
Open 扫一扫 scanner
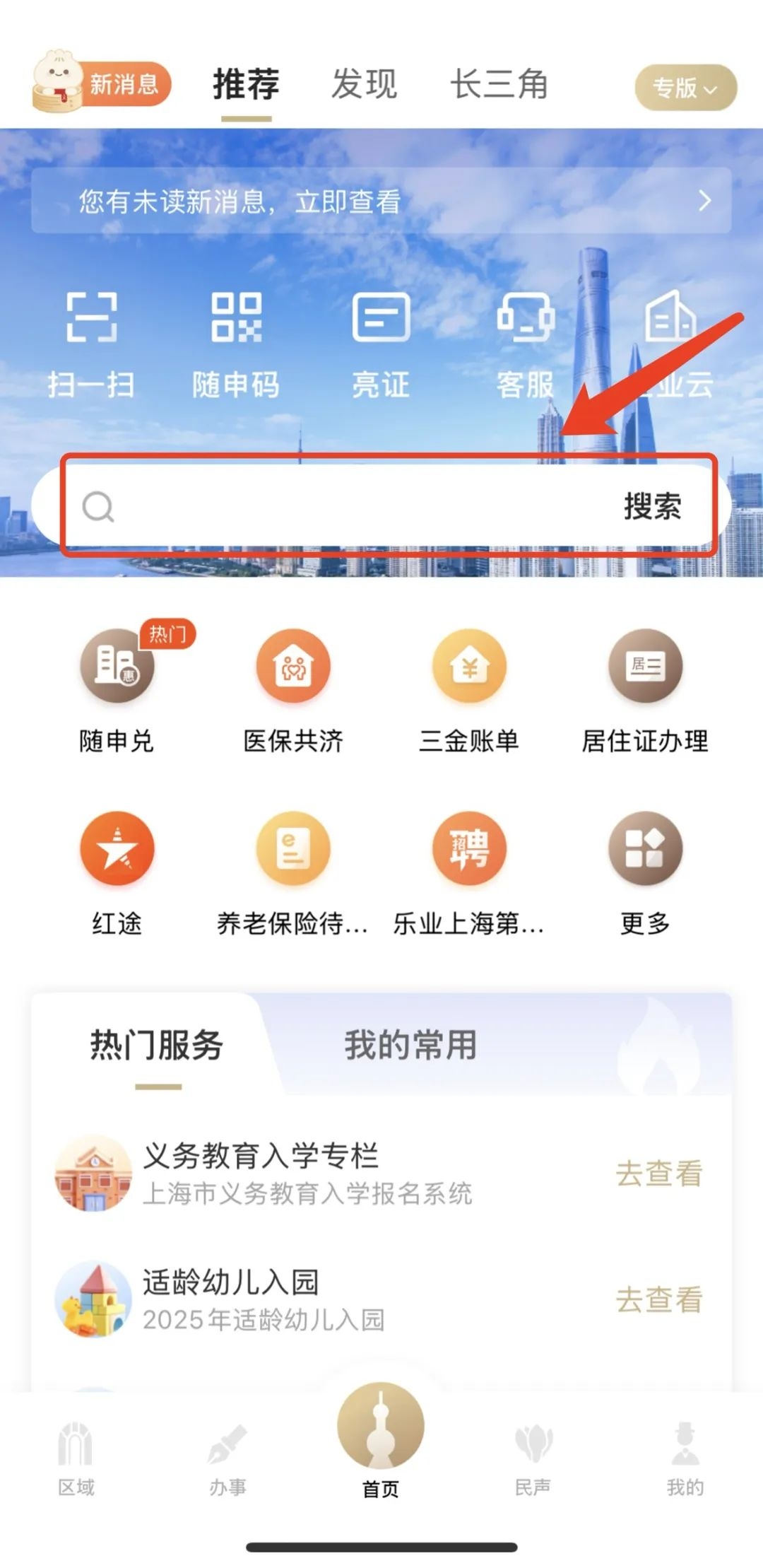[x=91, y=344]
